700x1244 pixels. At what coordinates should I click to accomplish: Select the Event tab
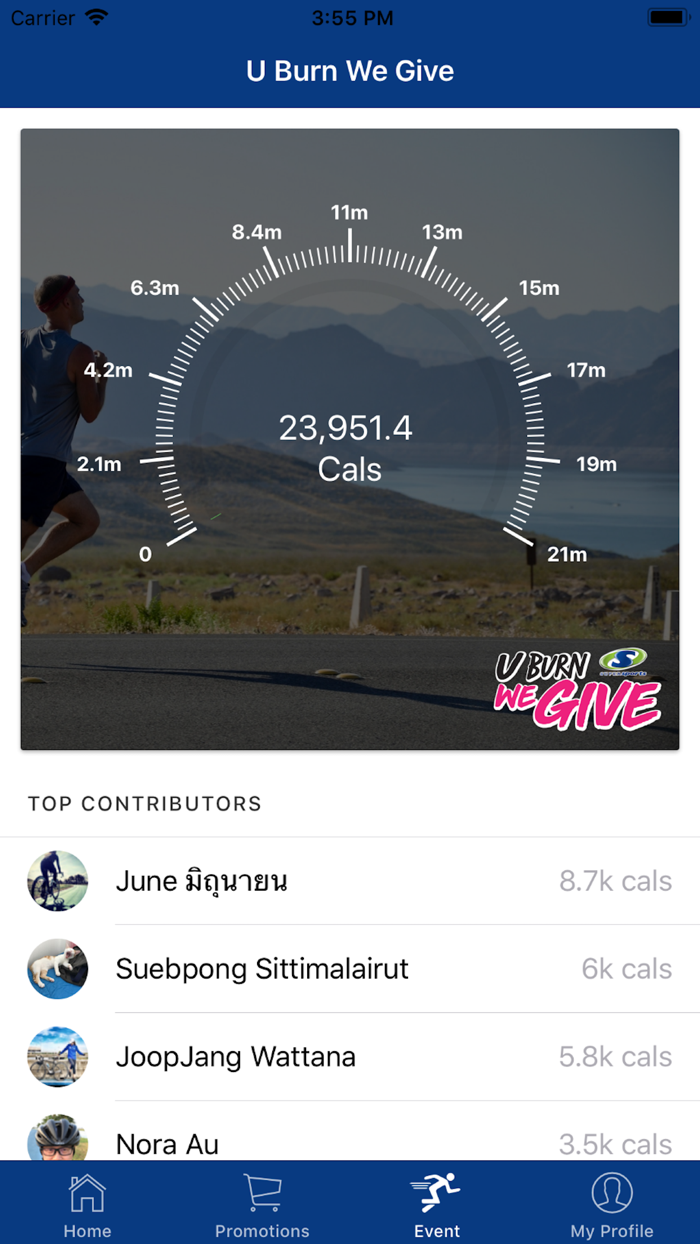[437, 1203]
